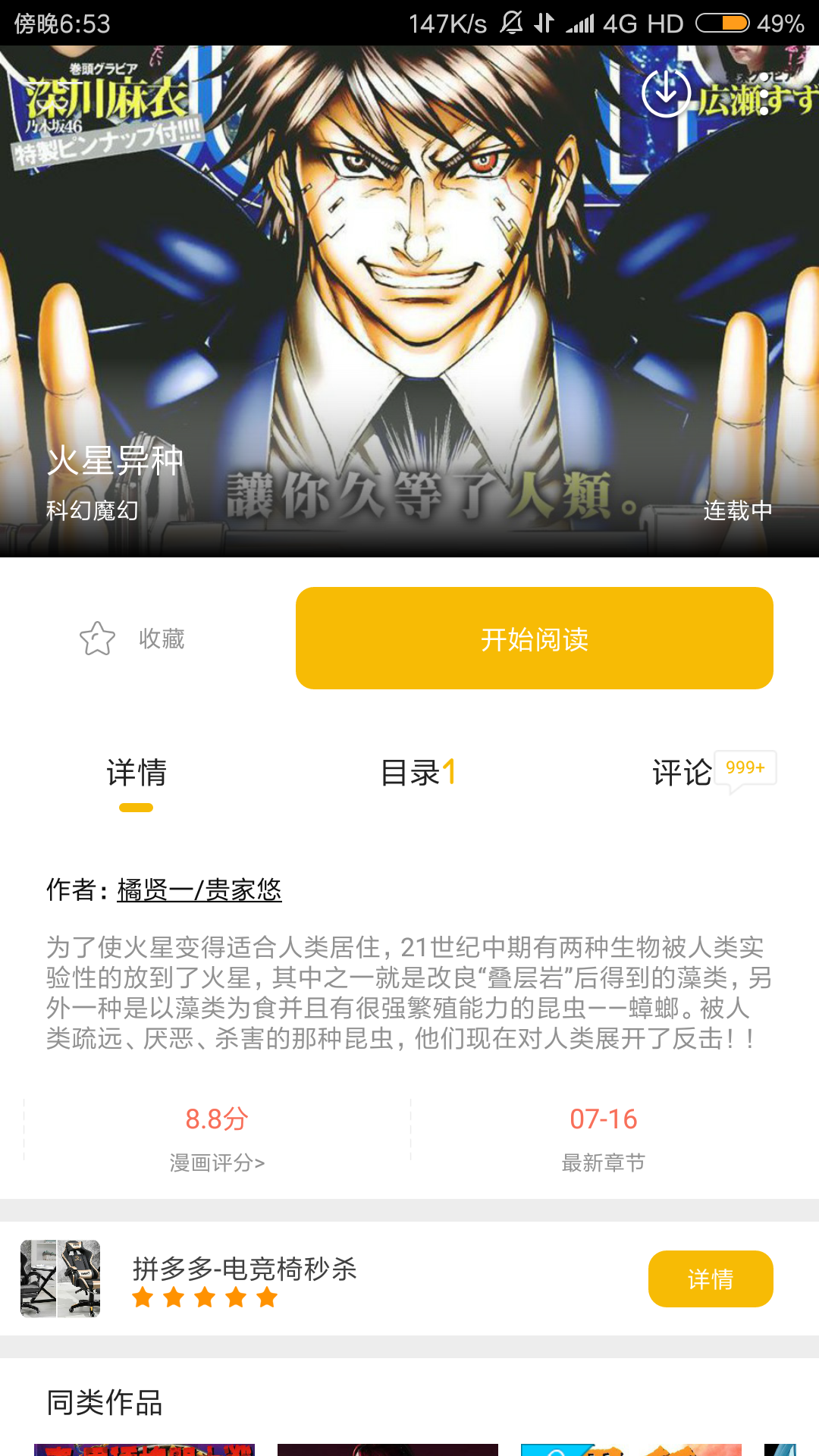Start reading with 开始阅读
The image size is (819, 1456).
coord(535,639)
